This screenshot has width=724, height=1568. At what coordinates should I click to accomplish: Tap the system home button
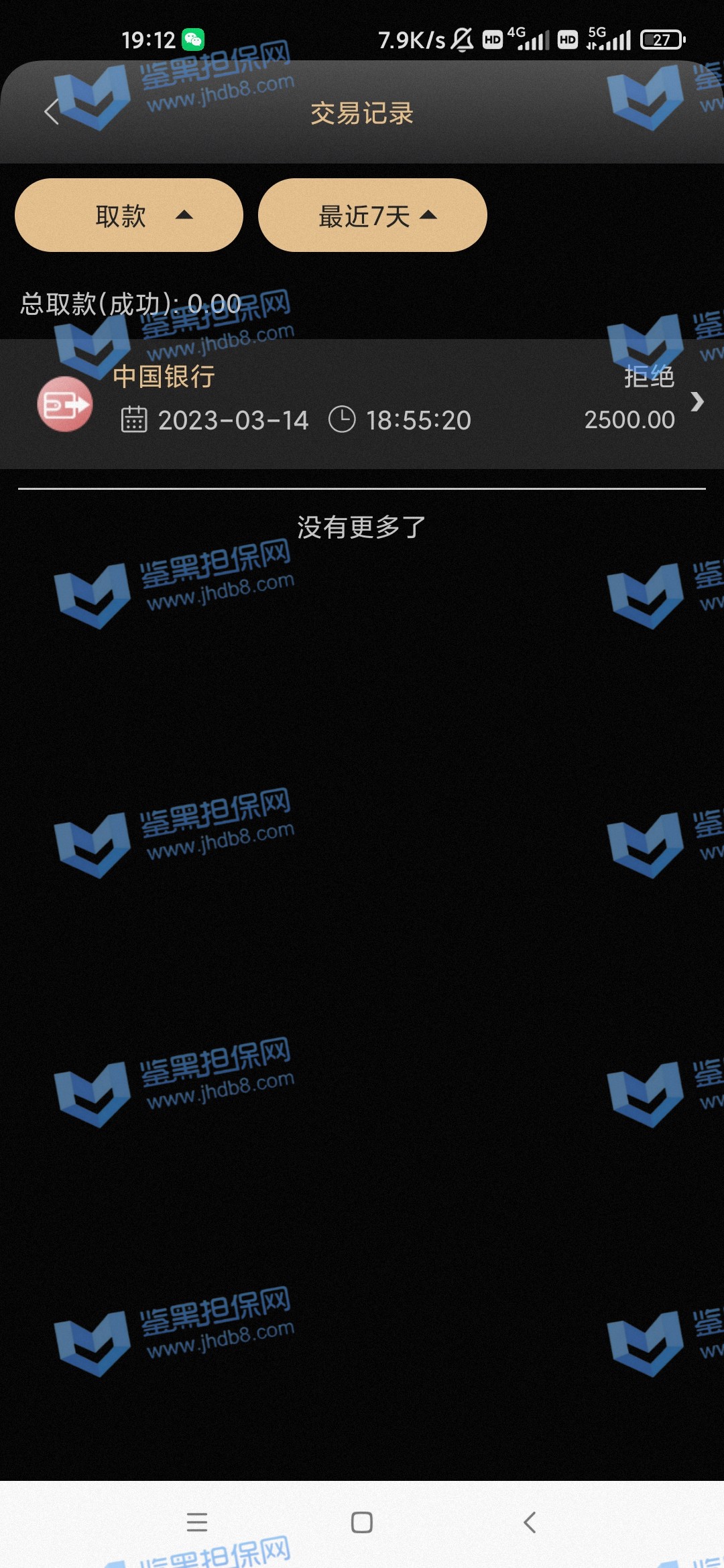coord(362,1522)
